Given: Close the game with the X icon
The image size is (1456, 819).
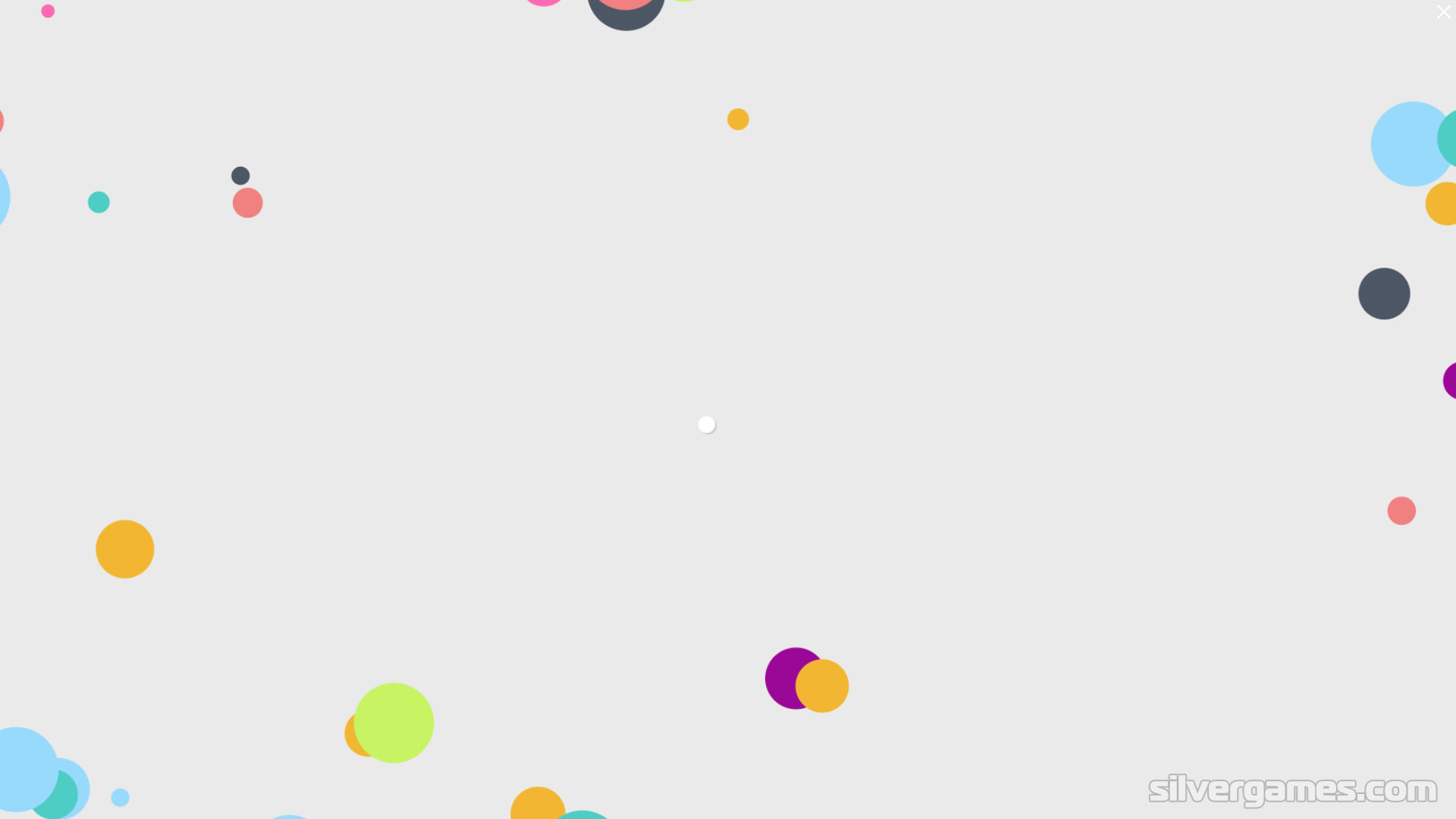Looking at the screenshot, I should (1442, 12).
